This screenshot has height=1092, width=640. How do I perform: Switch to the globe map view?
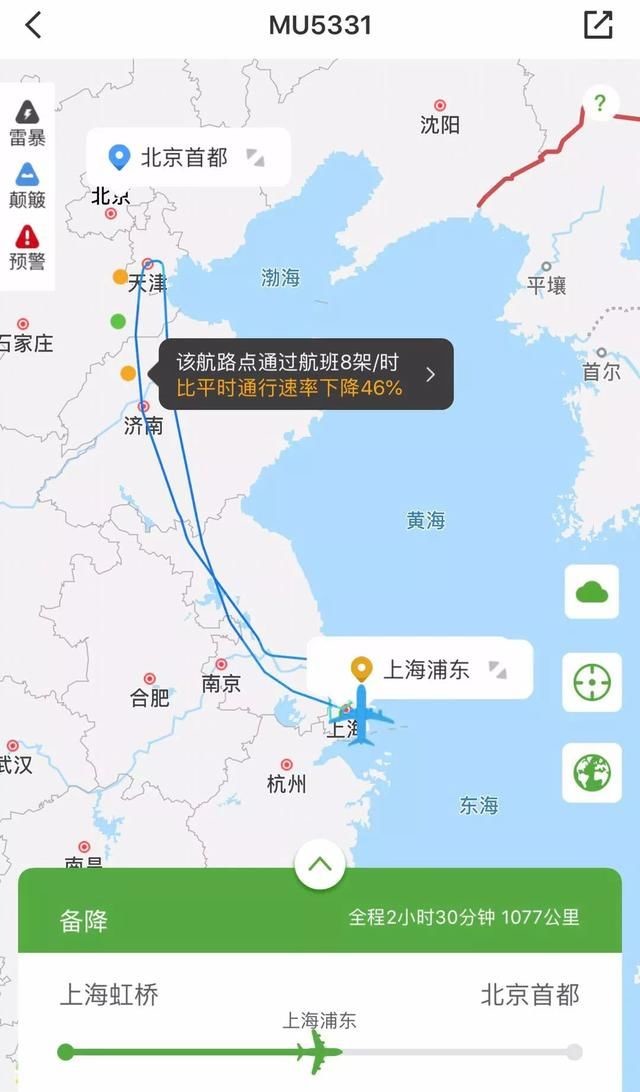pos(592,772)
